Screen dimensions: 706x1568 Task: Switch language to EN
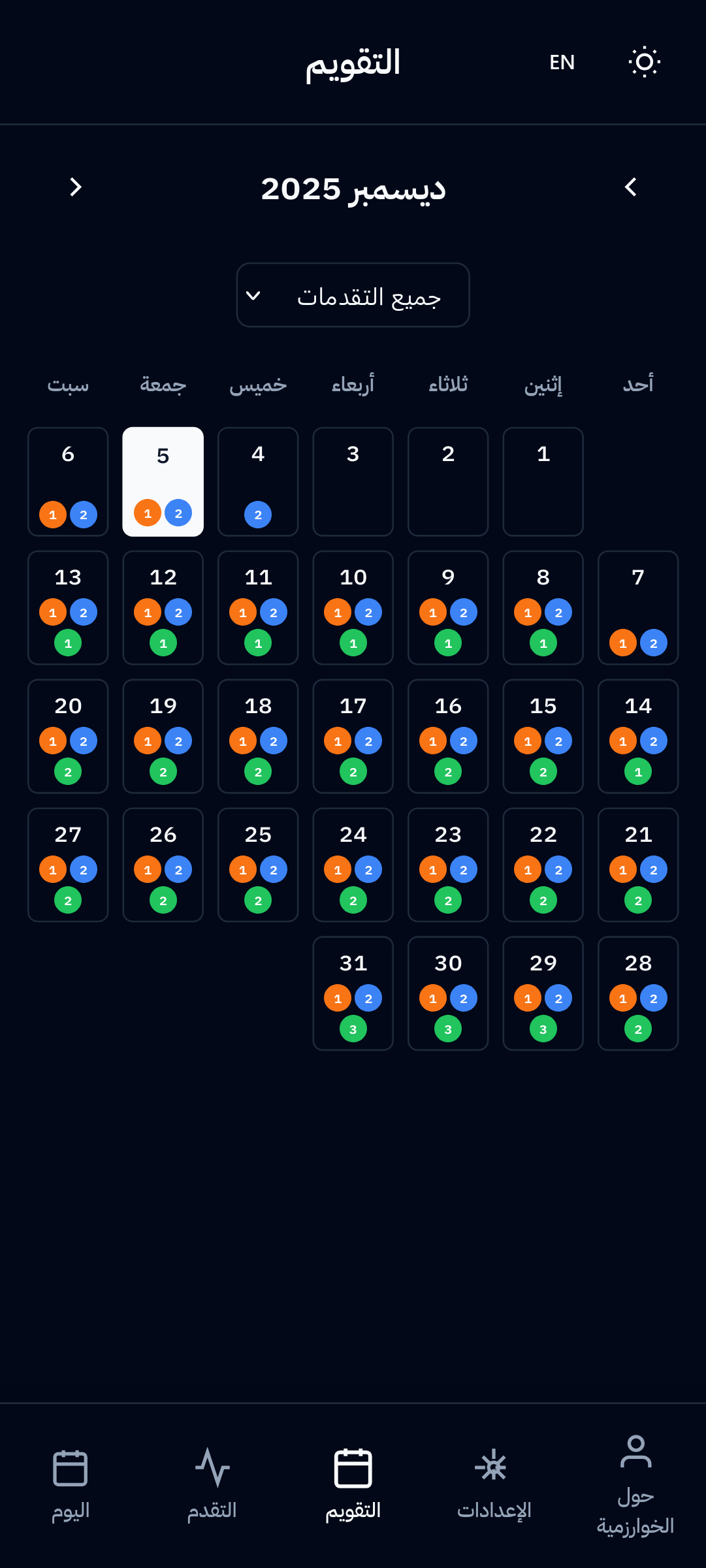[x=562, y=62]
